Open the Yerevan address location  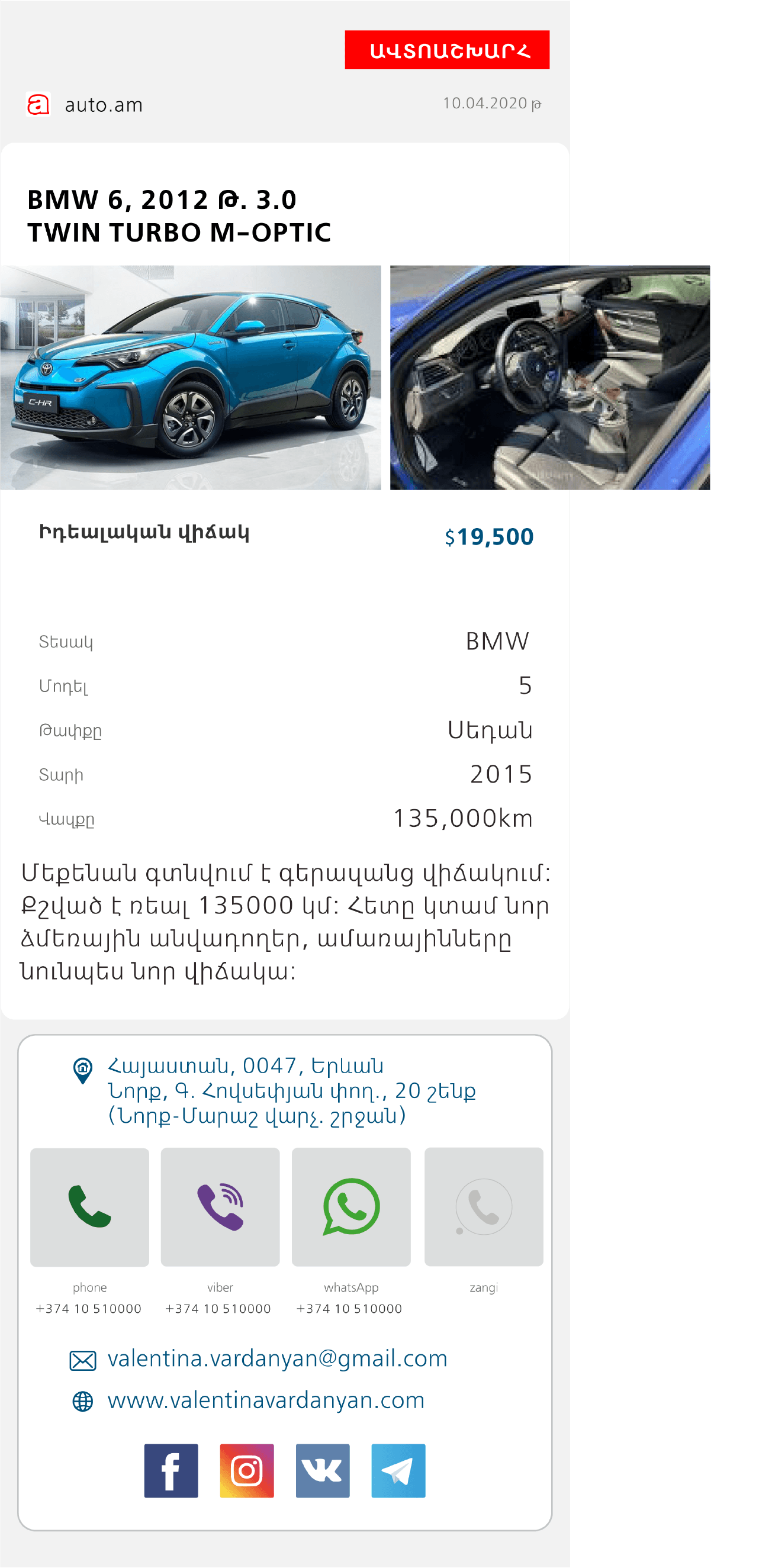click(291, 1091)
